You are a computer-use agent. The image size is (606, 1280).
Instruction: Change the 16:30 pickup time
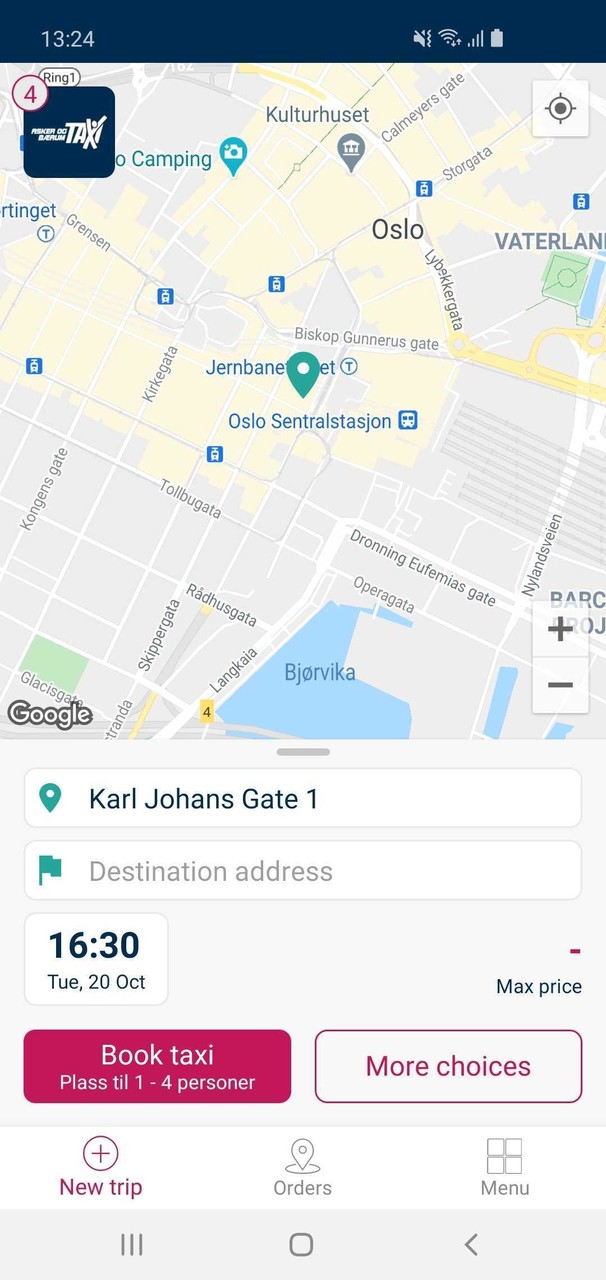[x=96, y=959]
